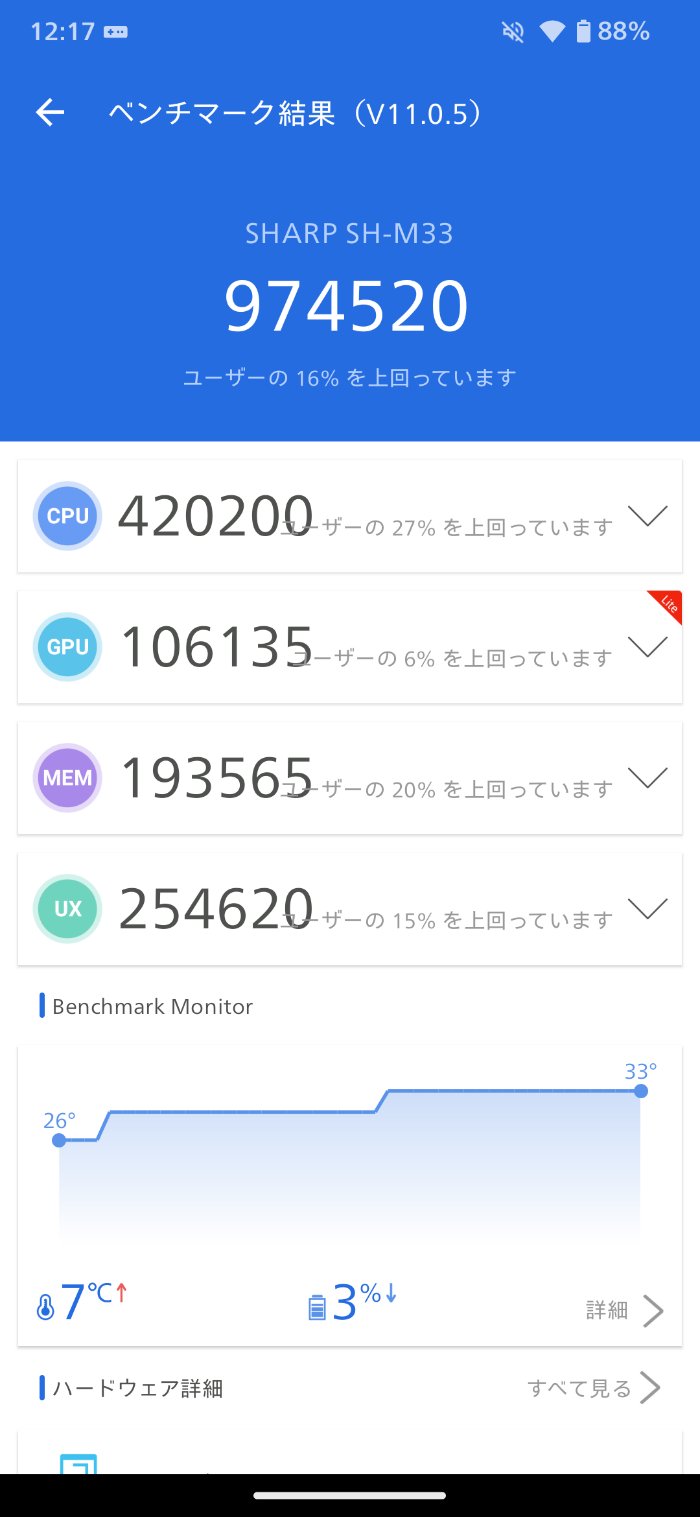
Task: Expand the CPU score details
Action: click(647, 516)
